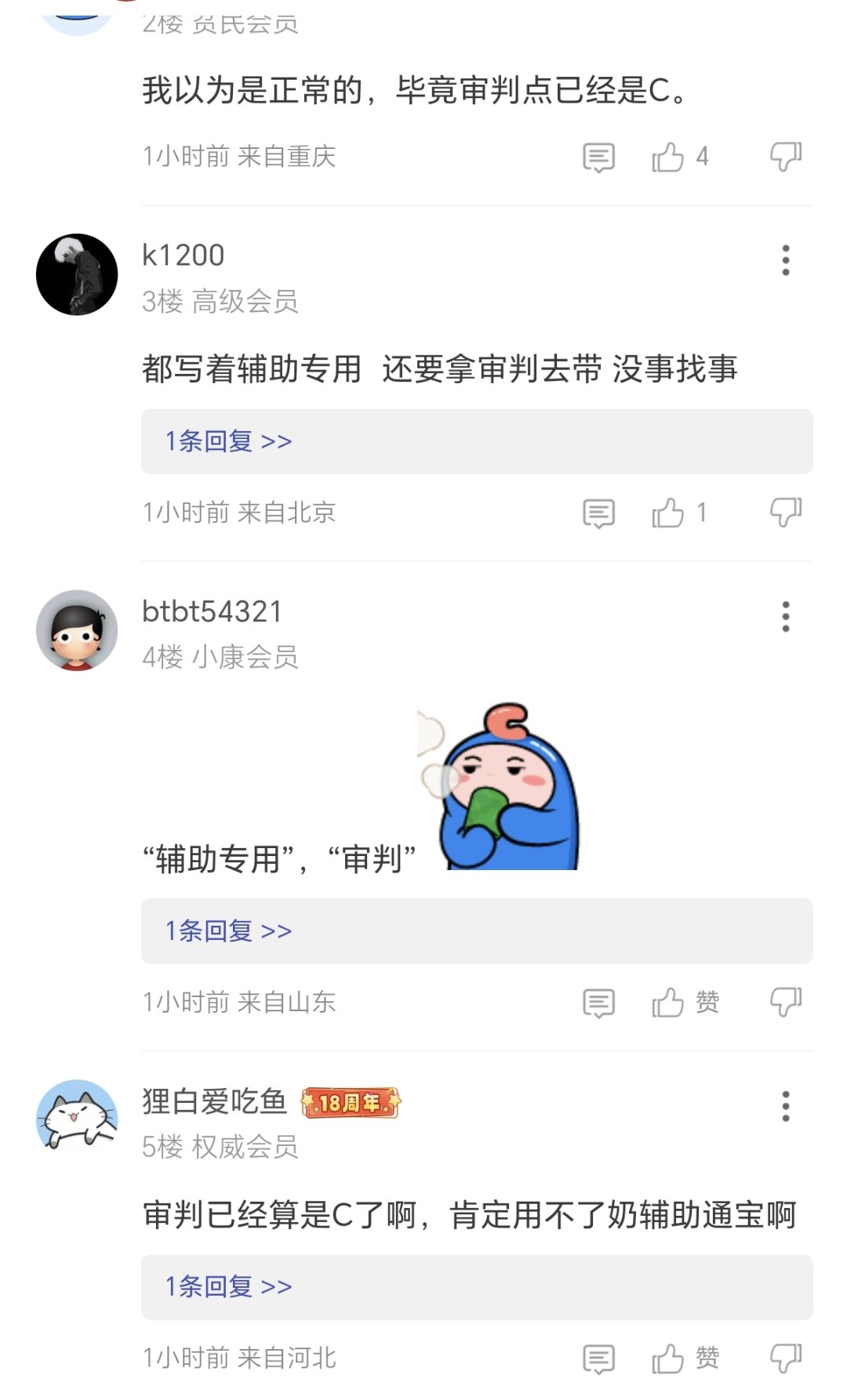Like 狸白爱吃鱼's comment

coord(668,1358)
